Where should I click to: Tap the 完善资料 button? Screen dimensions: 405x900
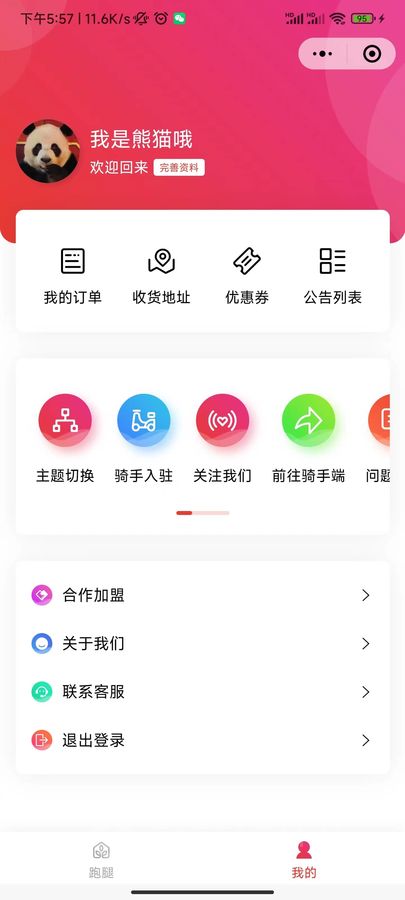click(179, 168)
